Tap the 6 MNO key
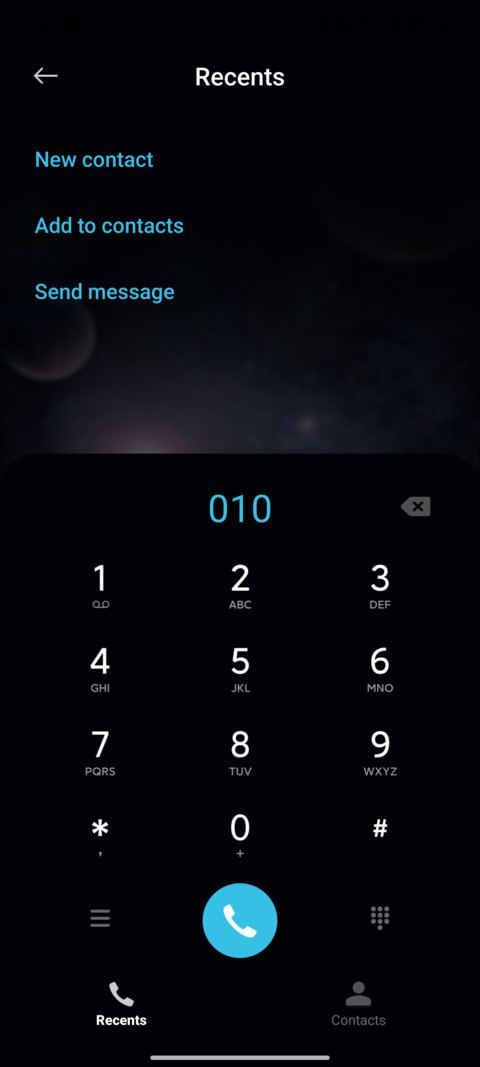 380,670
